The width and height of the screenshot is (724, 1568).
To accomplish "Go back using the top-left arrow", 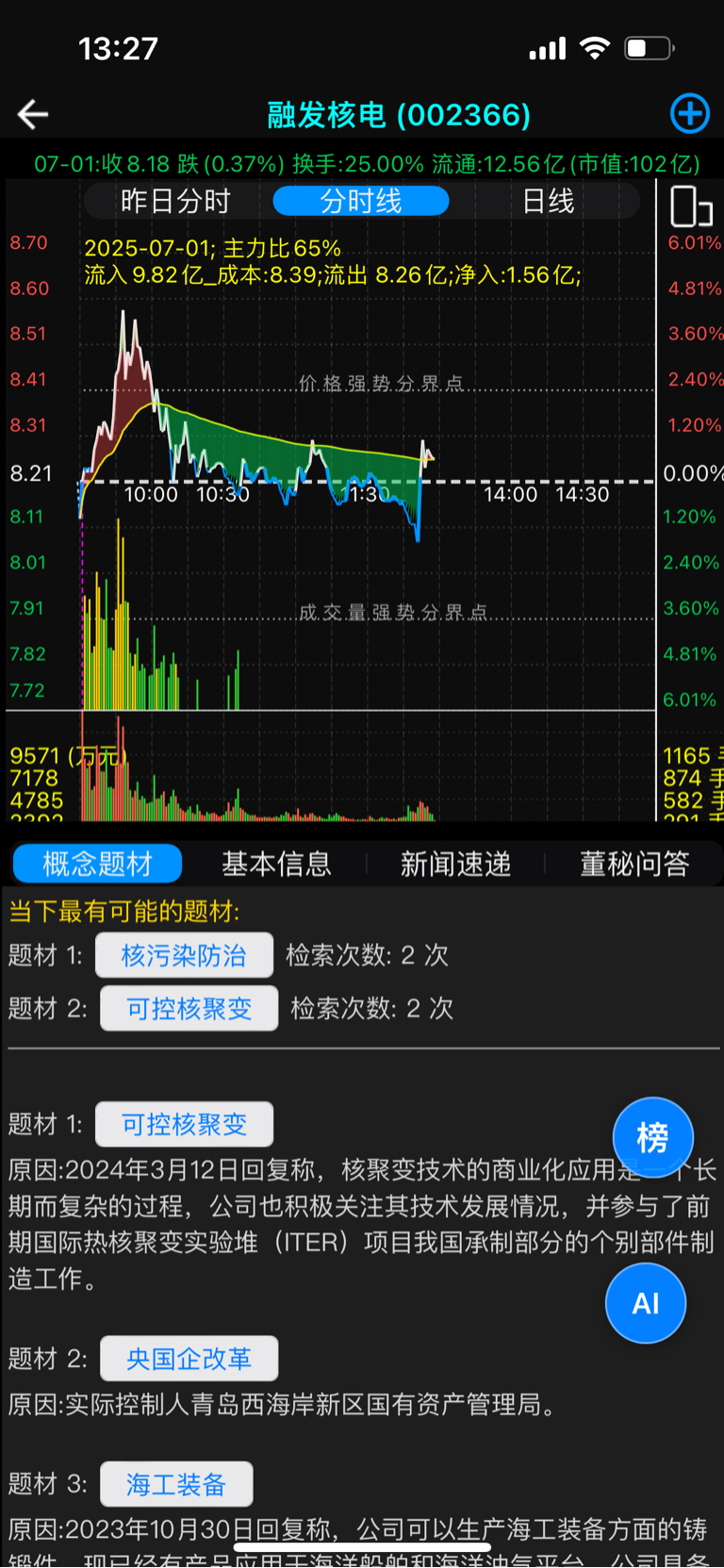I will pos(33,115).
